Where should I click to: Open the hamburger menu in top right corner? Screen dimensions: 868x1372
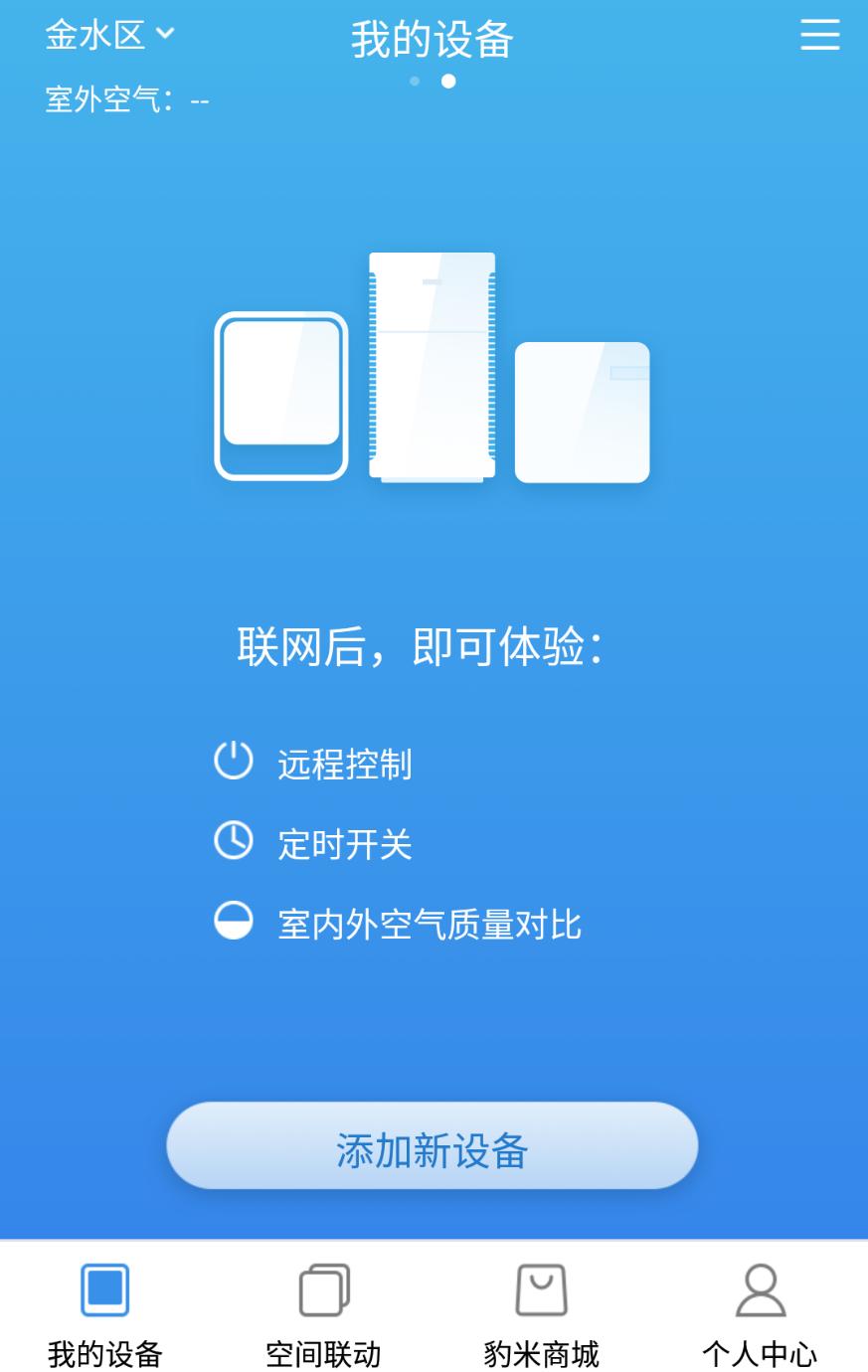point(819,37)
